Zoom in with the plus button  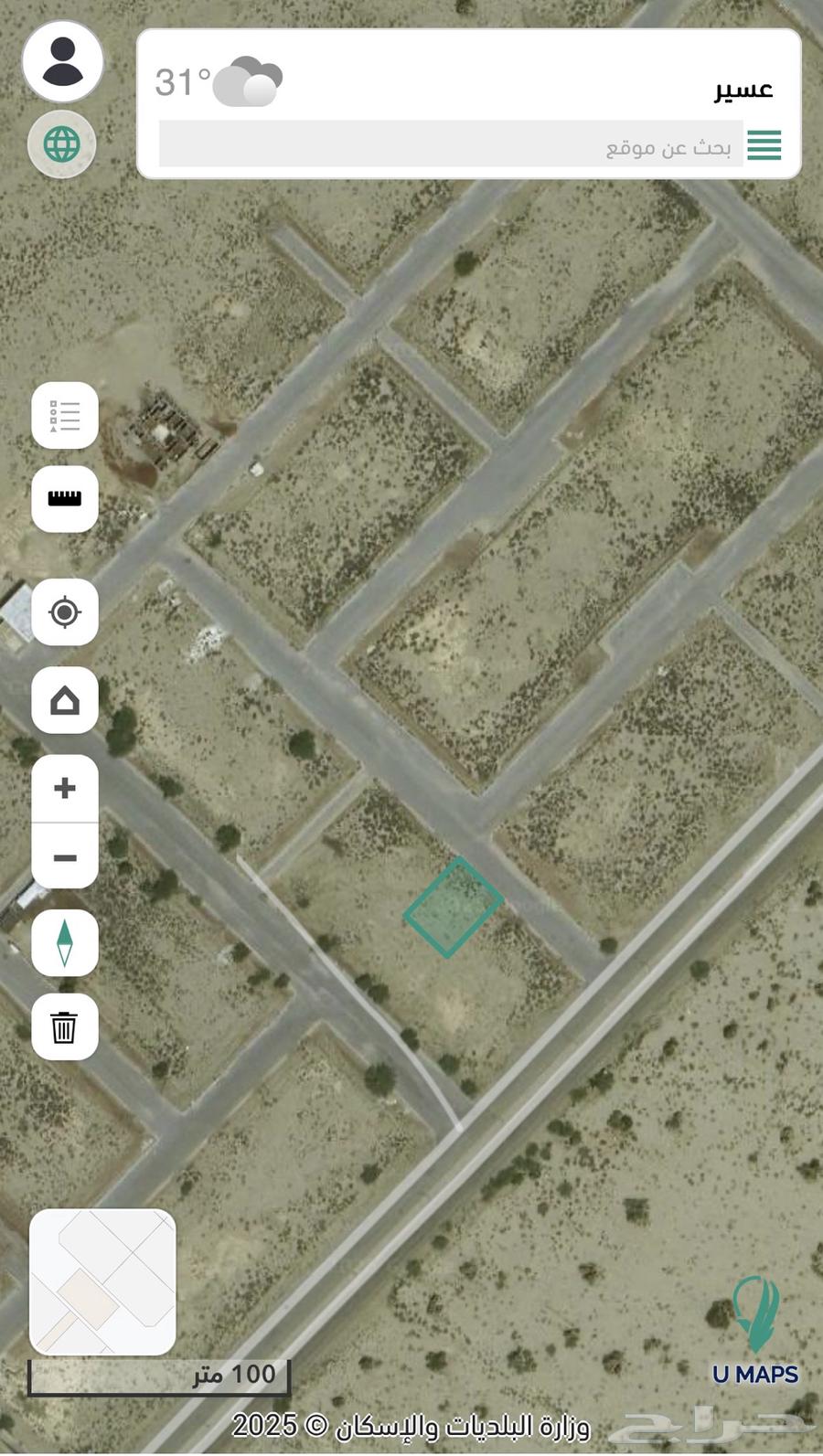click(65, 788)
